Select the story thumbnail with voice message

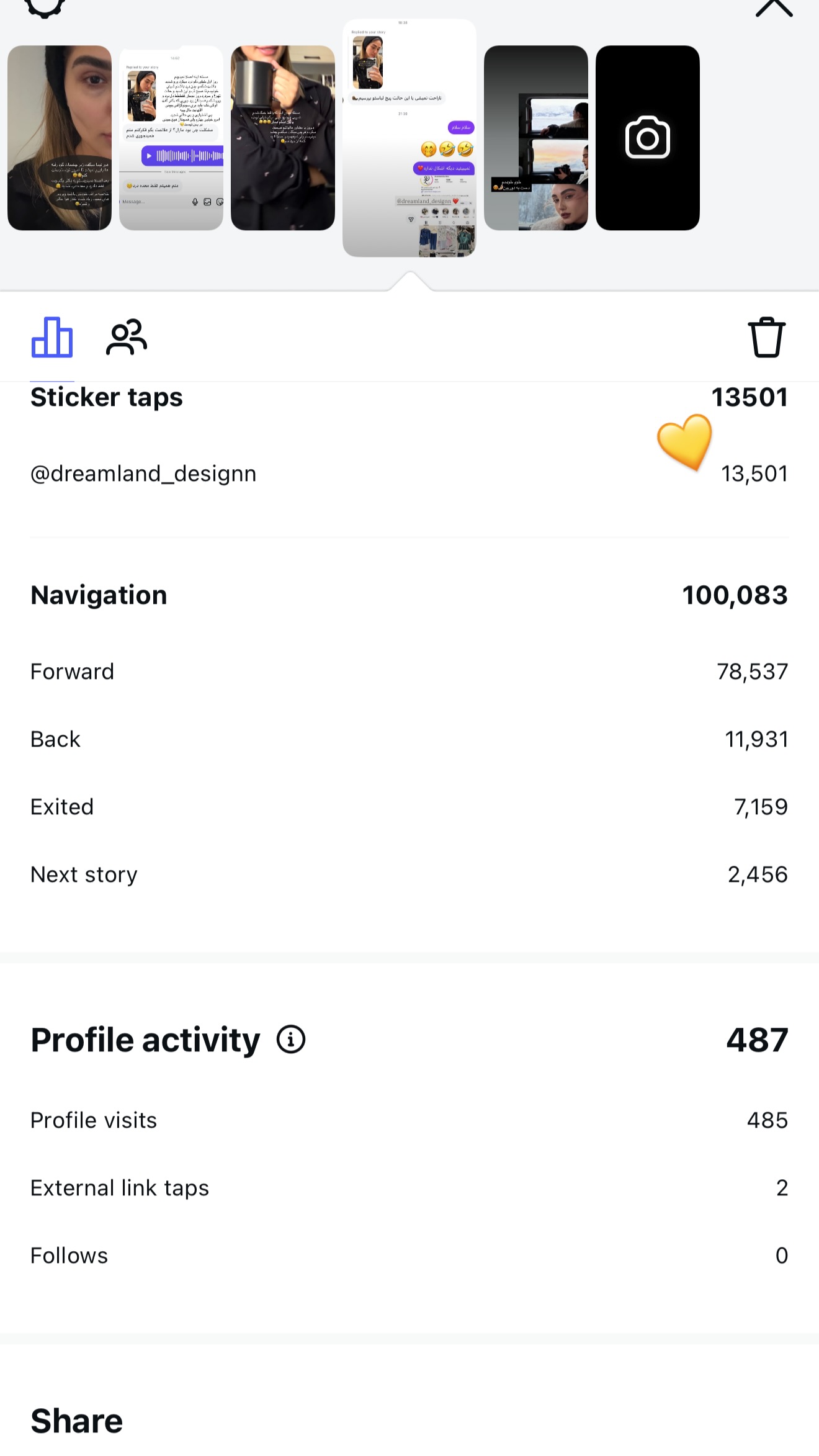(x=171, y=138)
